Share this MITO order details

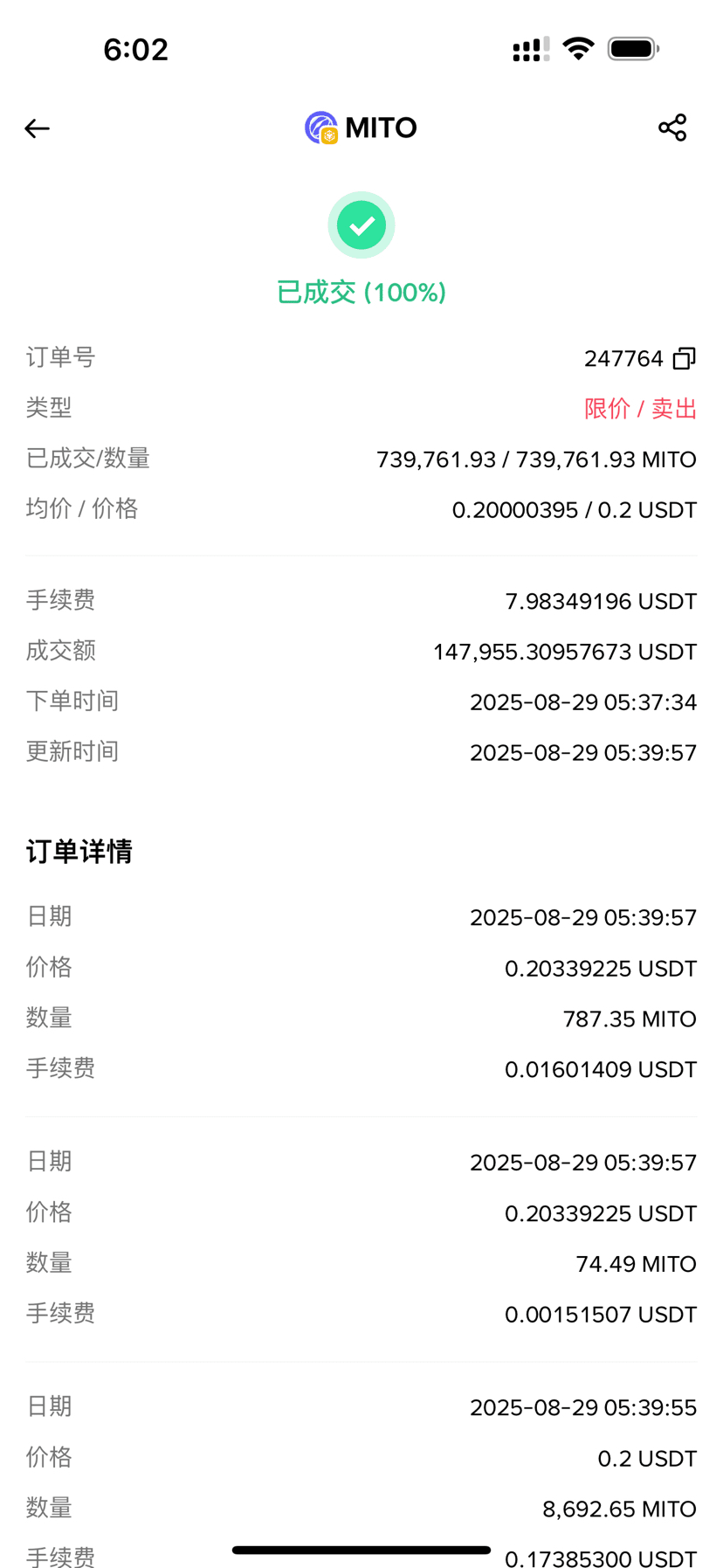point(672,128)
